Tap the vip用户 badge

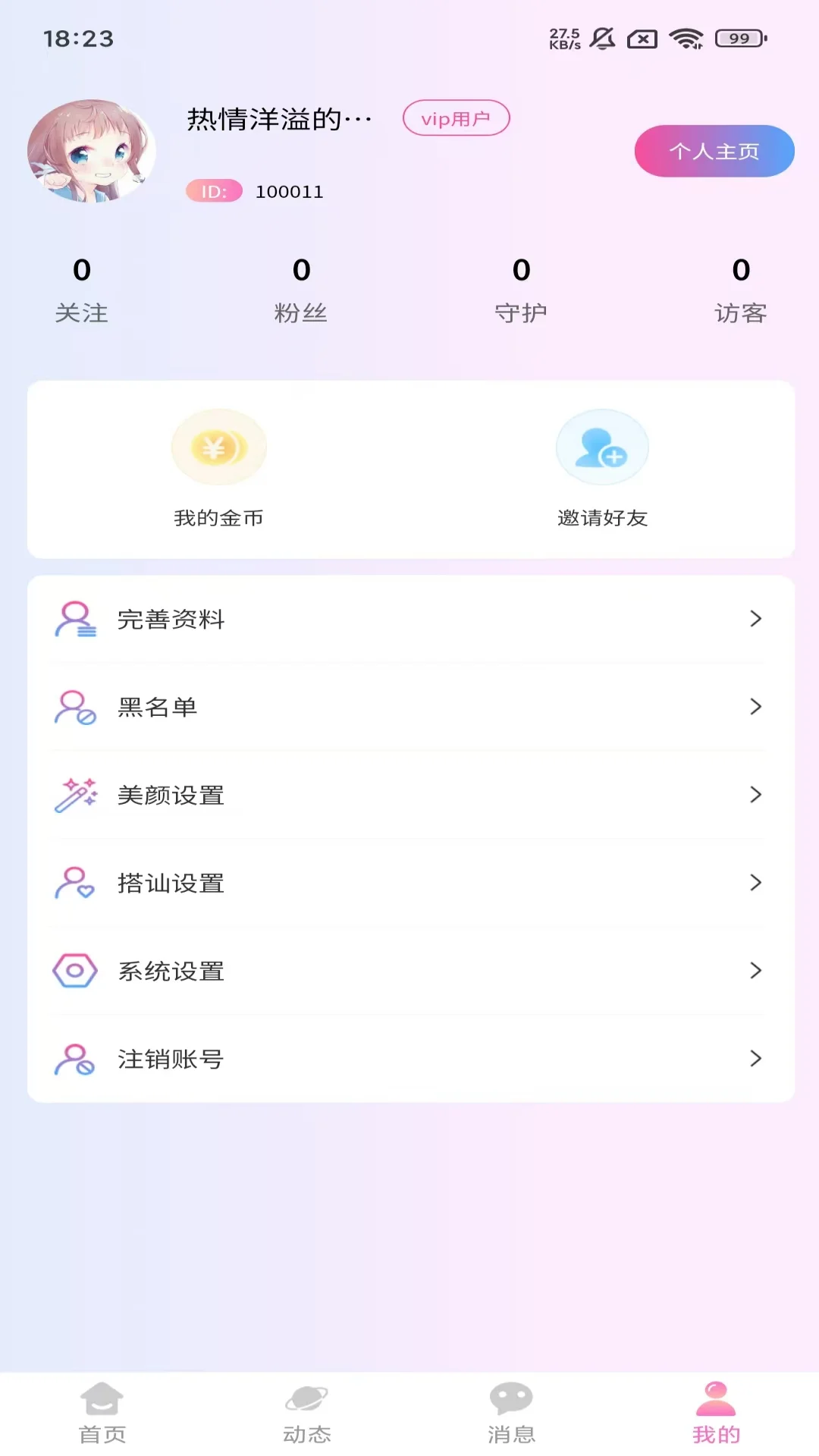[x=456, y=118]
